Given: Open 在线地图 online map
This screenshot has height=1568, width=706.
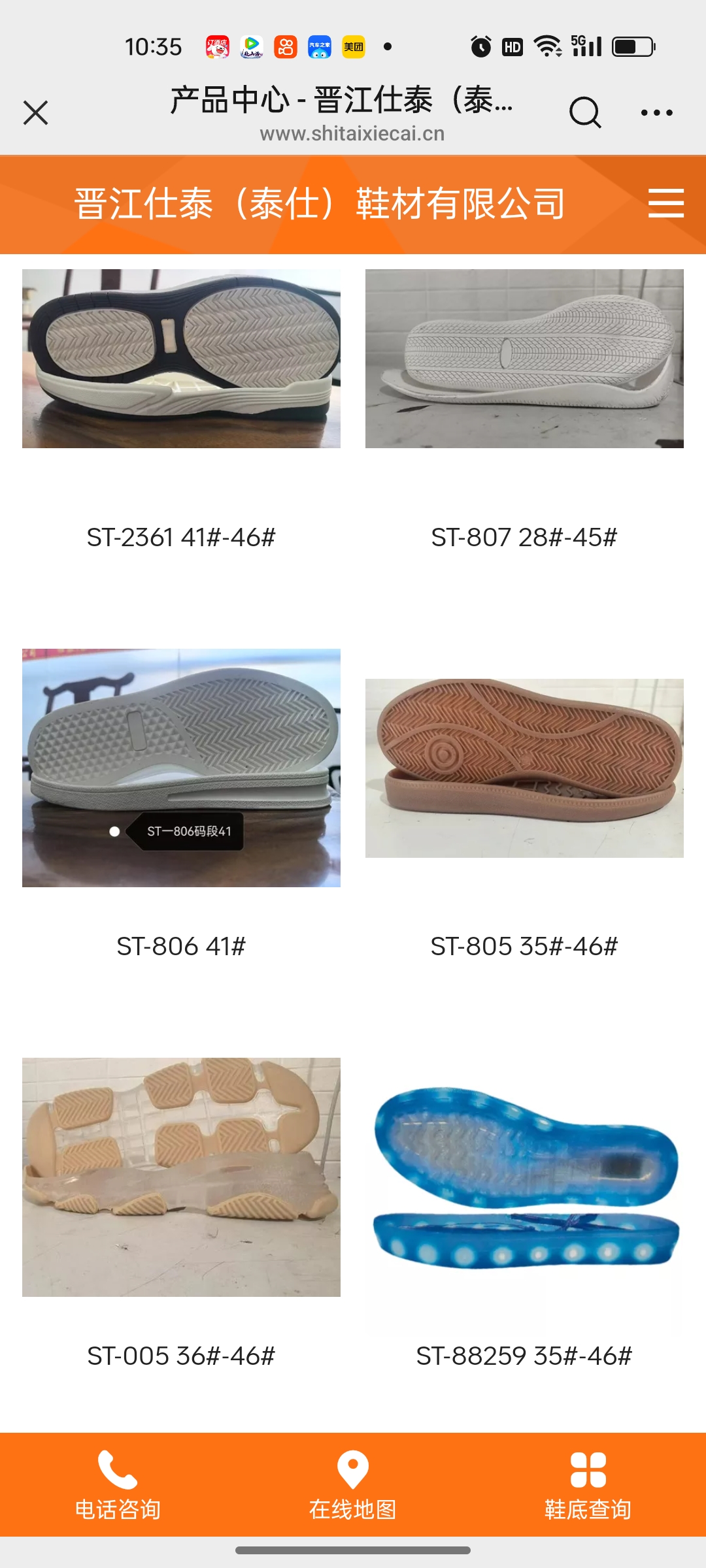Looking at the screenshot, I should pos(353,1484).
